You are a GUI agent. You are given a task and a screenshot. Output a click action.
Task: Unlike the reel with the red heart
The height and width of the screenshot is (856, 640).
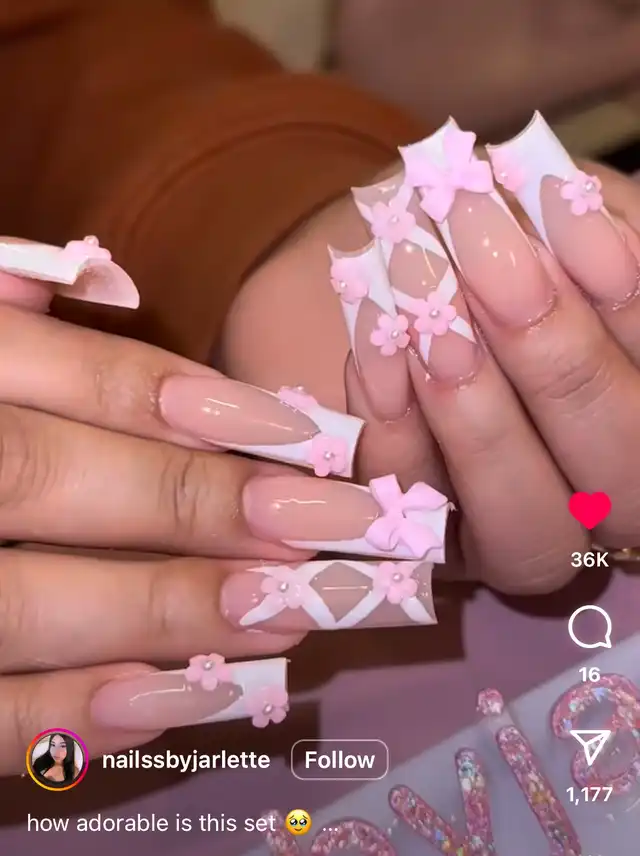(x=590, y=510)
